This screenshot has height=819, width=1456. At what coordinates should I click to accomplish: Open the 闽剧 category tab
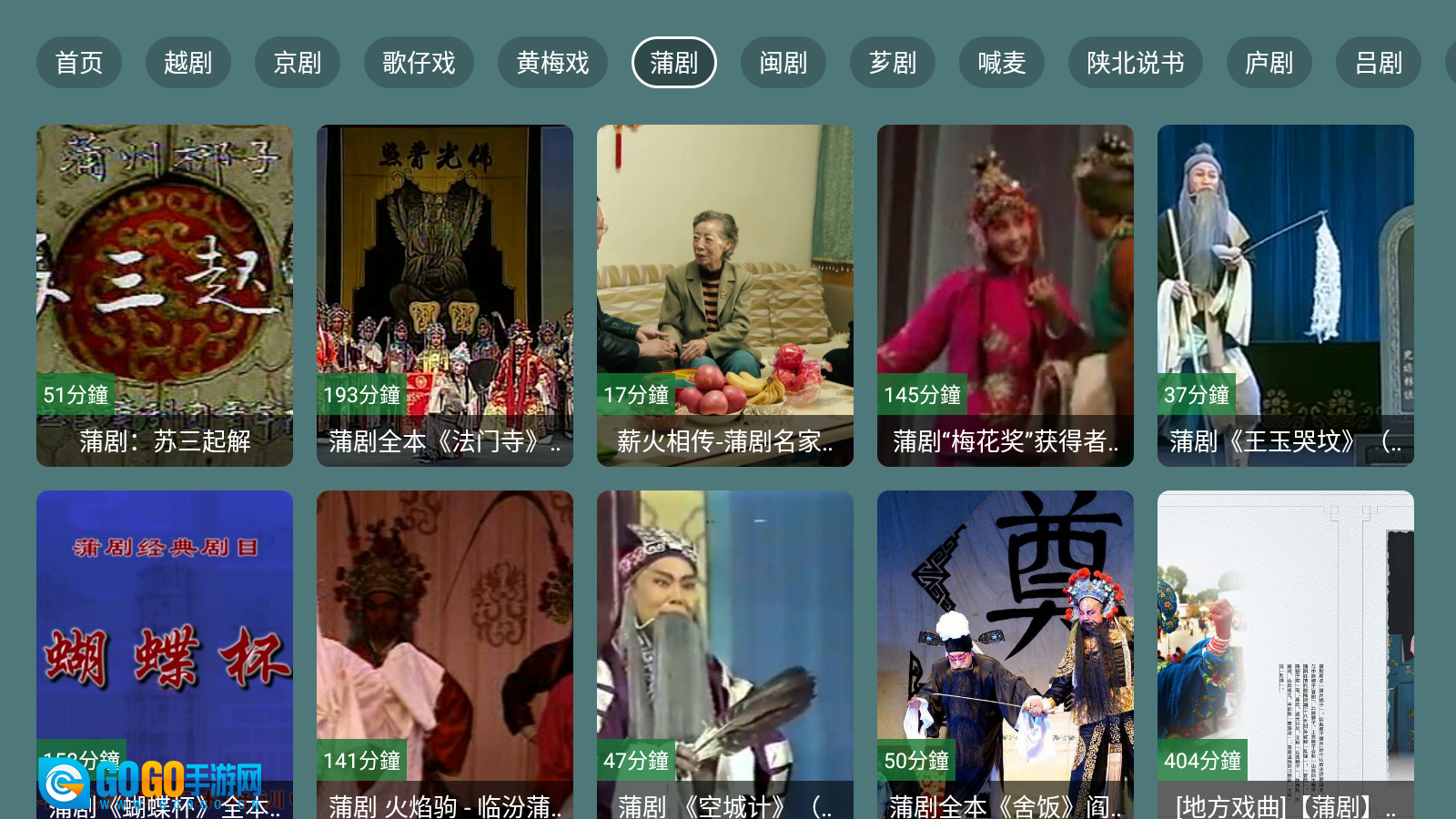coord(784,63)
